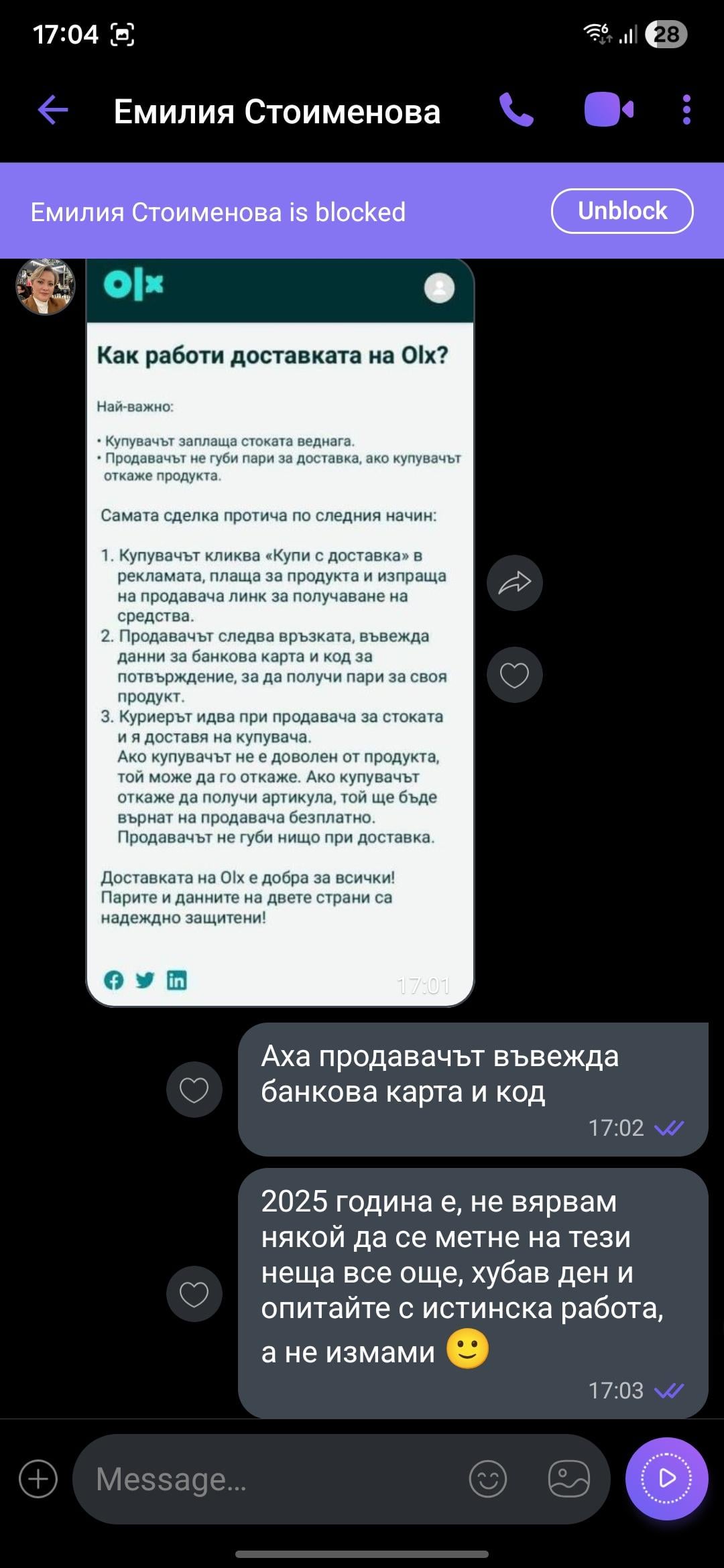Image resolution: width=724 pixels, height=1568 pixels.
Task: Open the three-dot overflow menu
Action: [686, 111]
